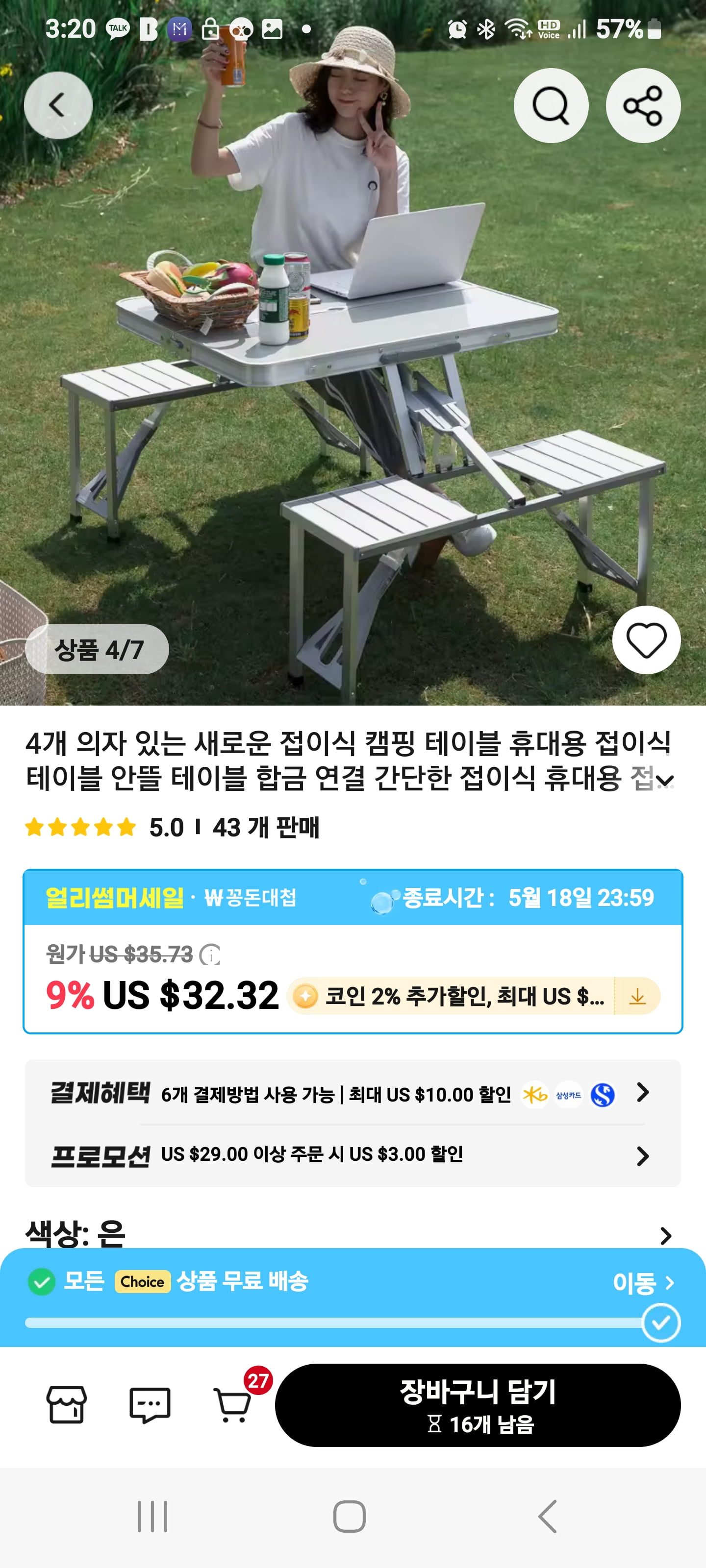Download the coin 2% extra discount coupon
The width and height of the screenshot is (706, 1568).
(637, 997)
